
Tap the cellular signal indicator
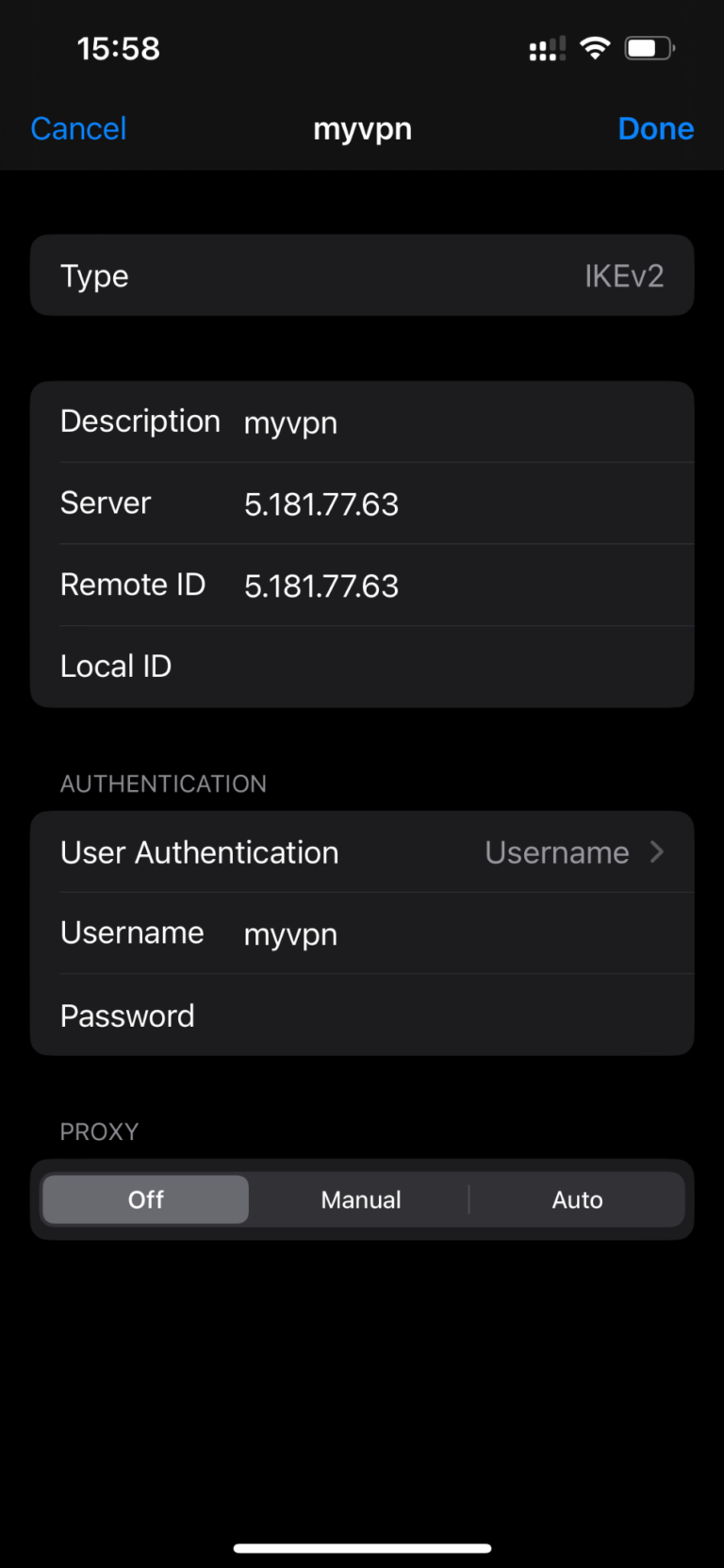coord(546,47)
